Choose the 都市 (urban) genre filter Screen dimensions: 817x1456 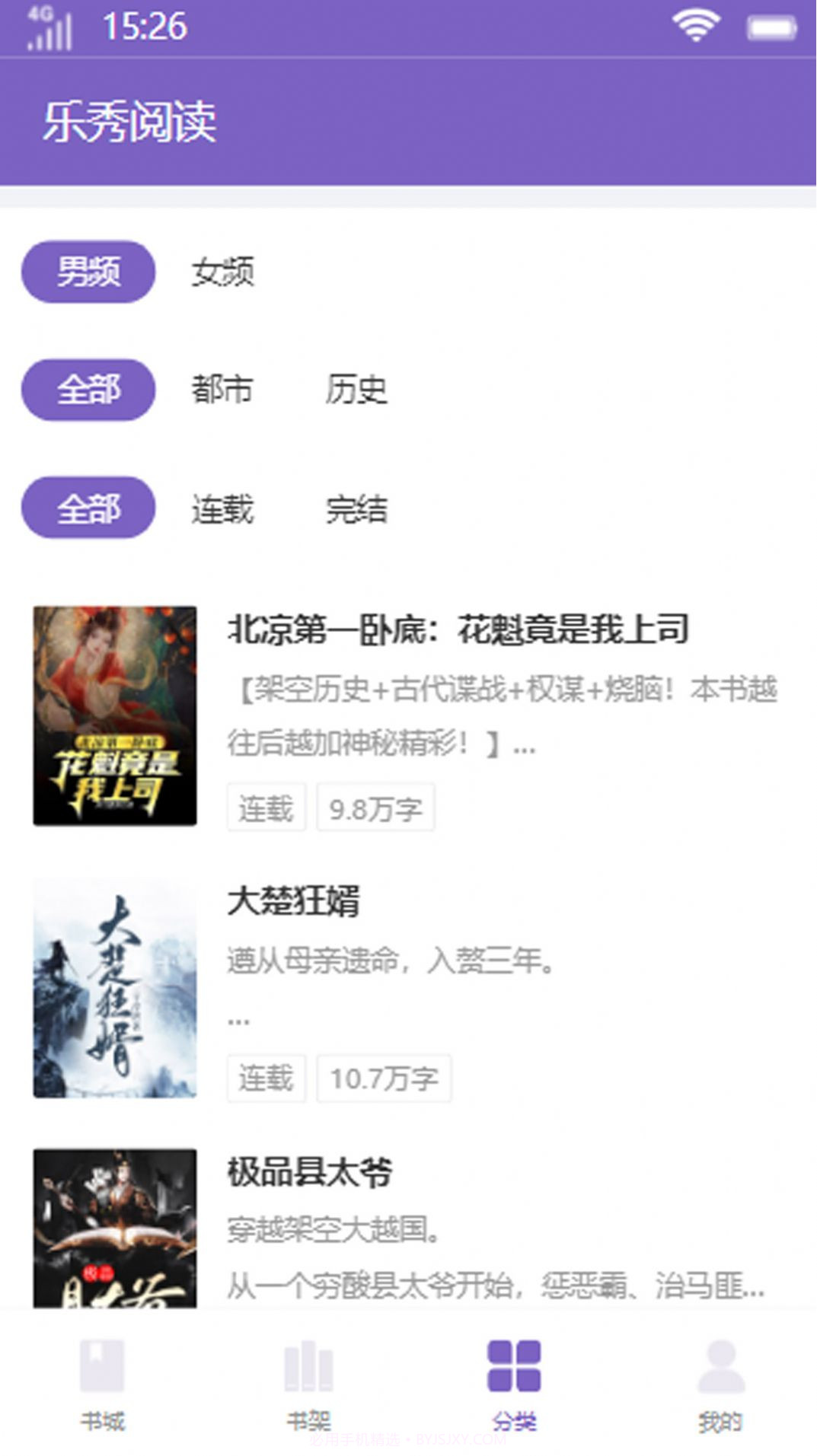click(x=223, y=390)
